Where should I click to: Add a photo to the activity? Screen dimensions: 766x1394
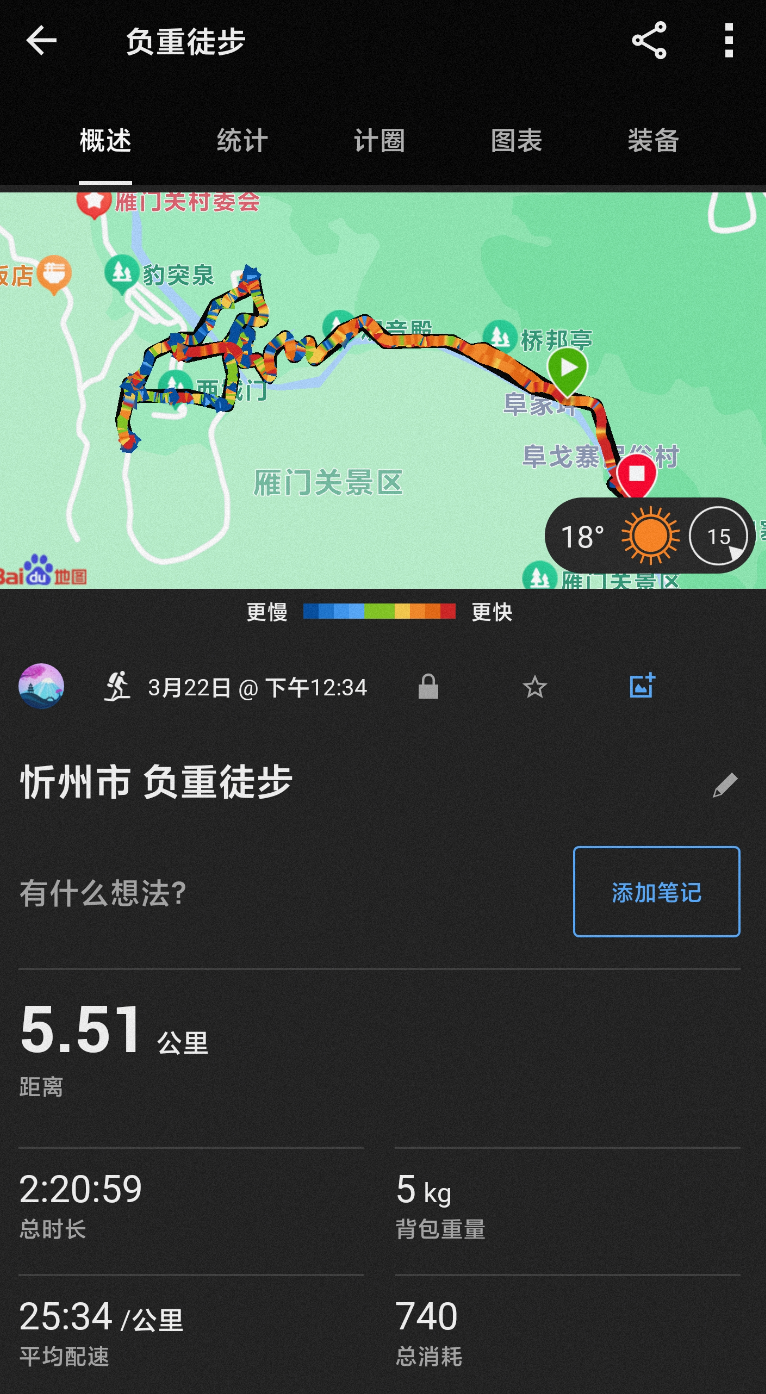coord(642,686)
